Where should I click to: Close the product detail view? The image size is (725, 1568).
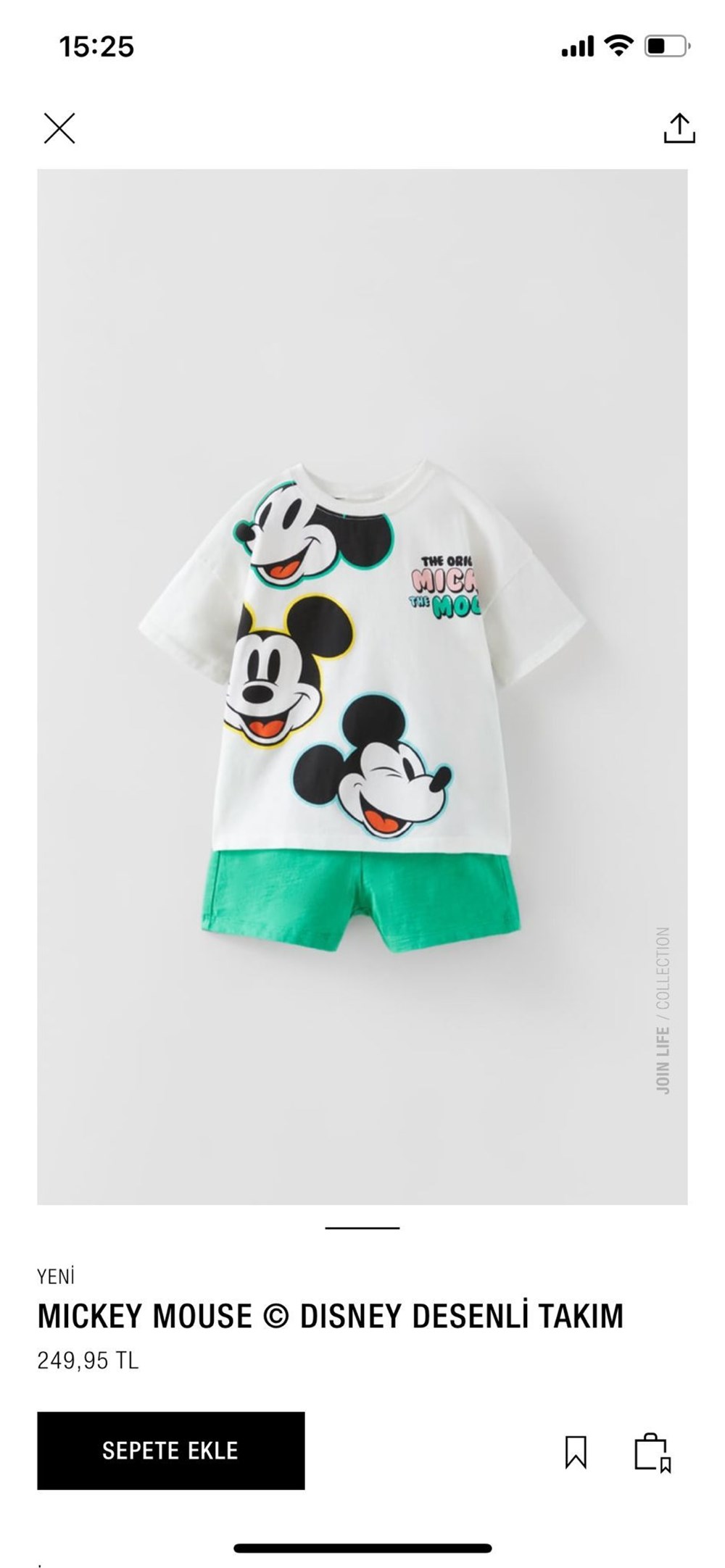[x=59, y=128]
